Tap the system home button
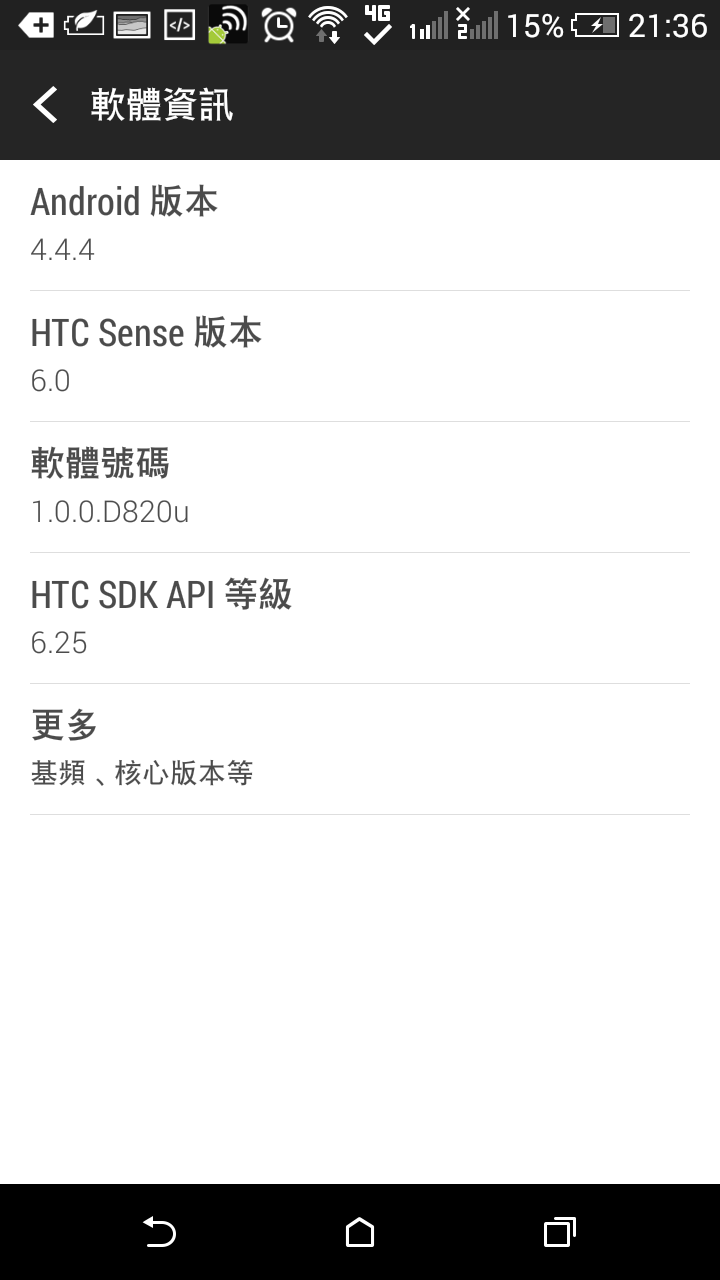 [x=360, y=1232]
